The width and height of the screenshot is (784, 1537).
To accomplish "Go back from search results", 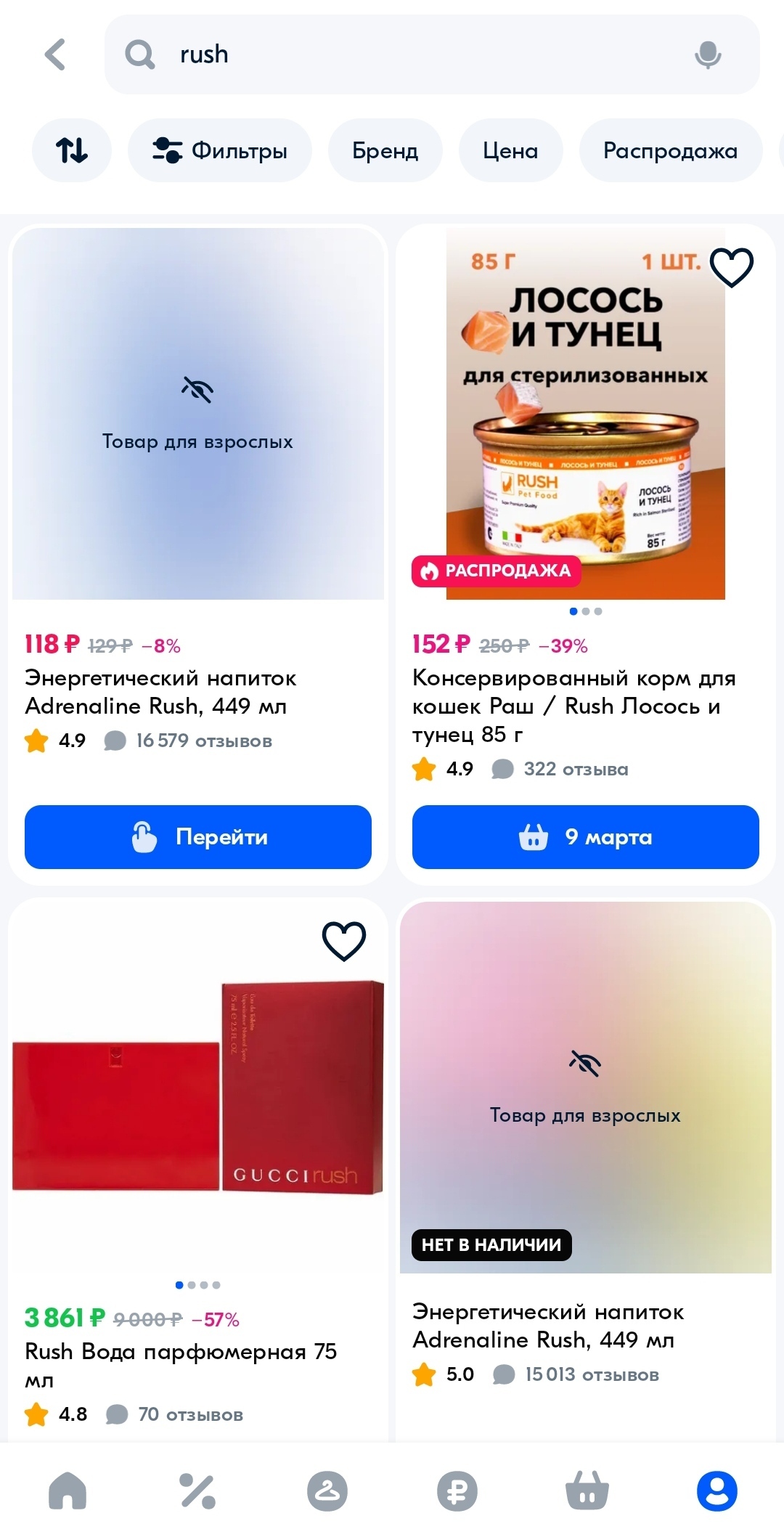I will click(55, 54).
